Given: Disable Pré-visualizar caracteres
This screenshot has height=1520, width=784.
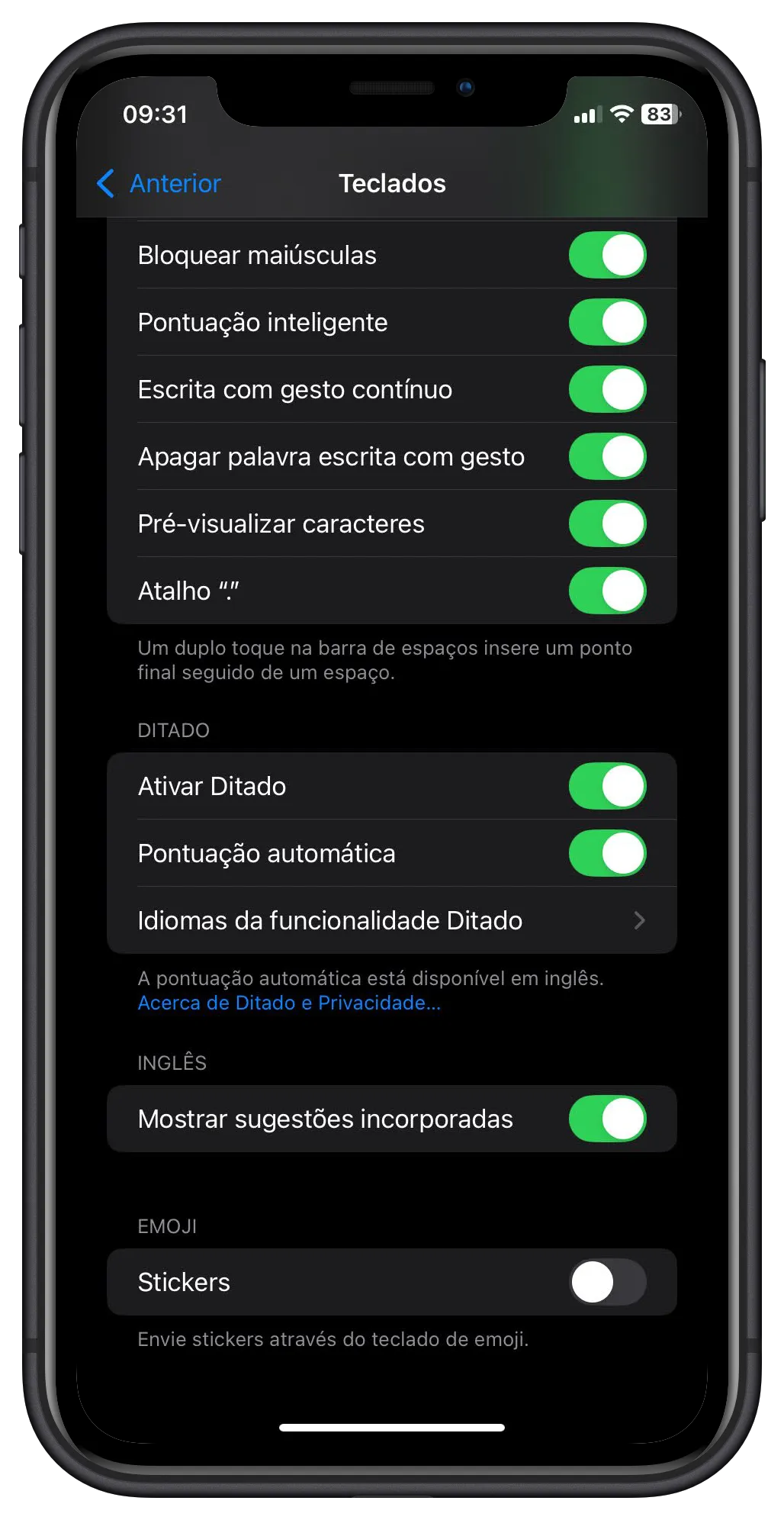Looking at the screenshot, I should (x=607, y=523).
